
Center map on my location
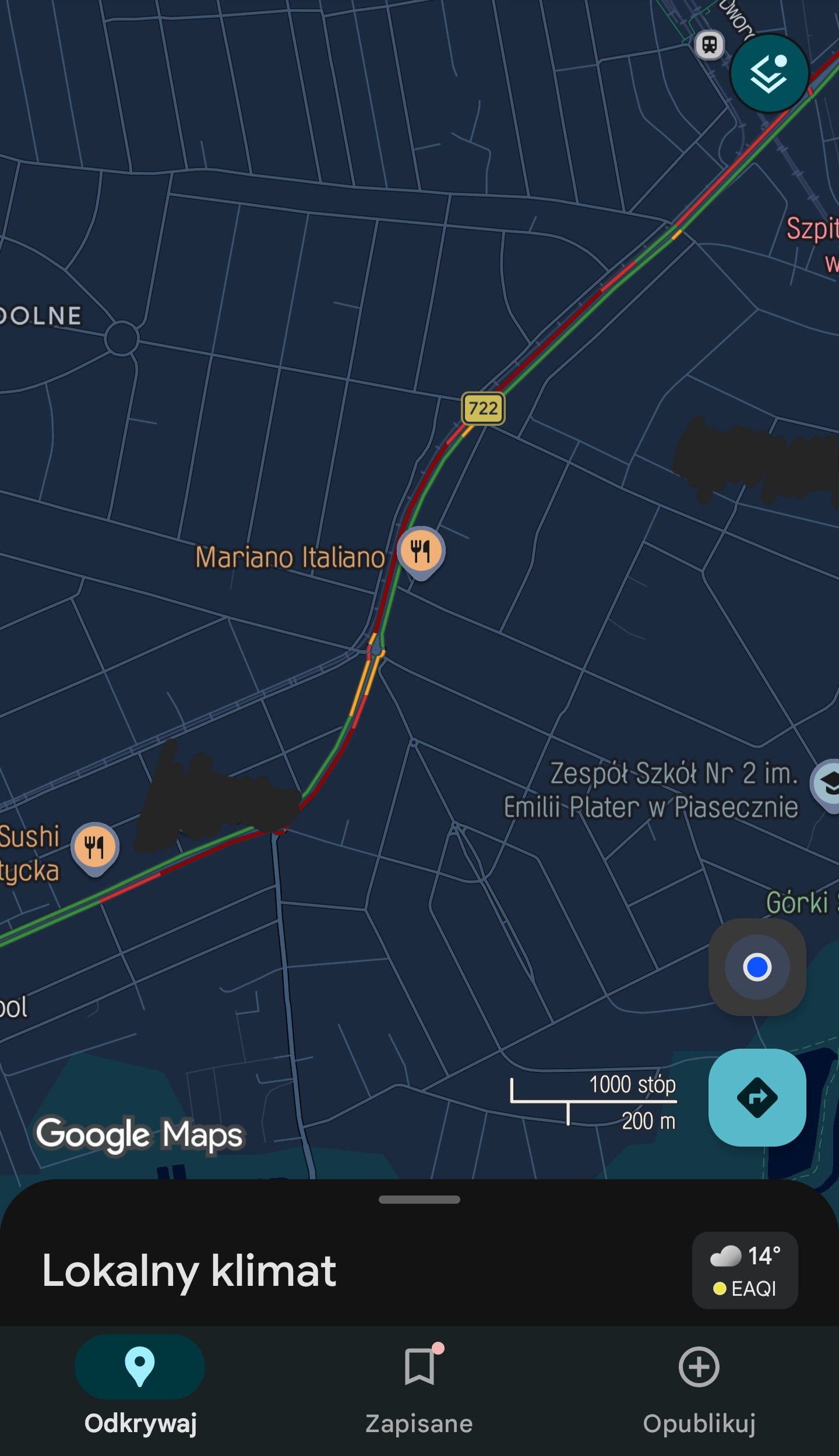757,967
